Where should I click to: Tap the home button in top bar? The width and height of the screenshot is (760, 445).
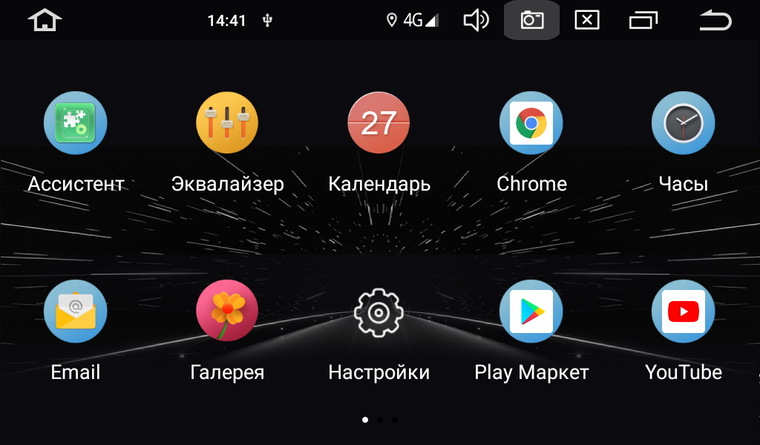tap(44, 20)
